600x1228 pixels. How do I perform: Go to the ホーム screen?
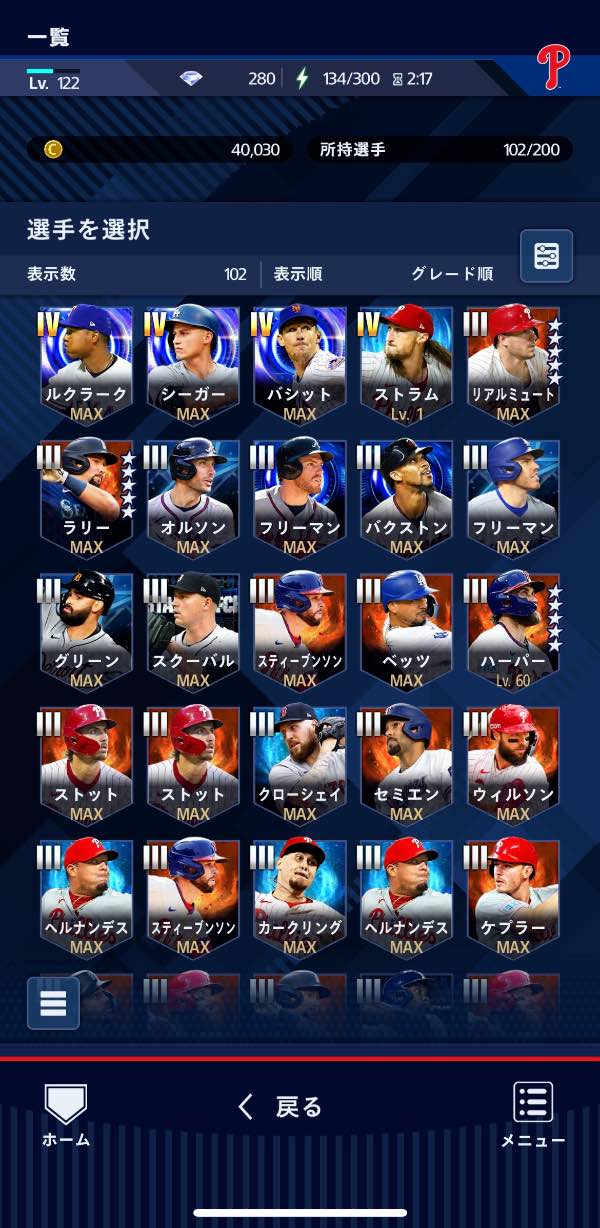point(66,1114)
